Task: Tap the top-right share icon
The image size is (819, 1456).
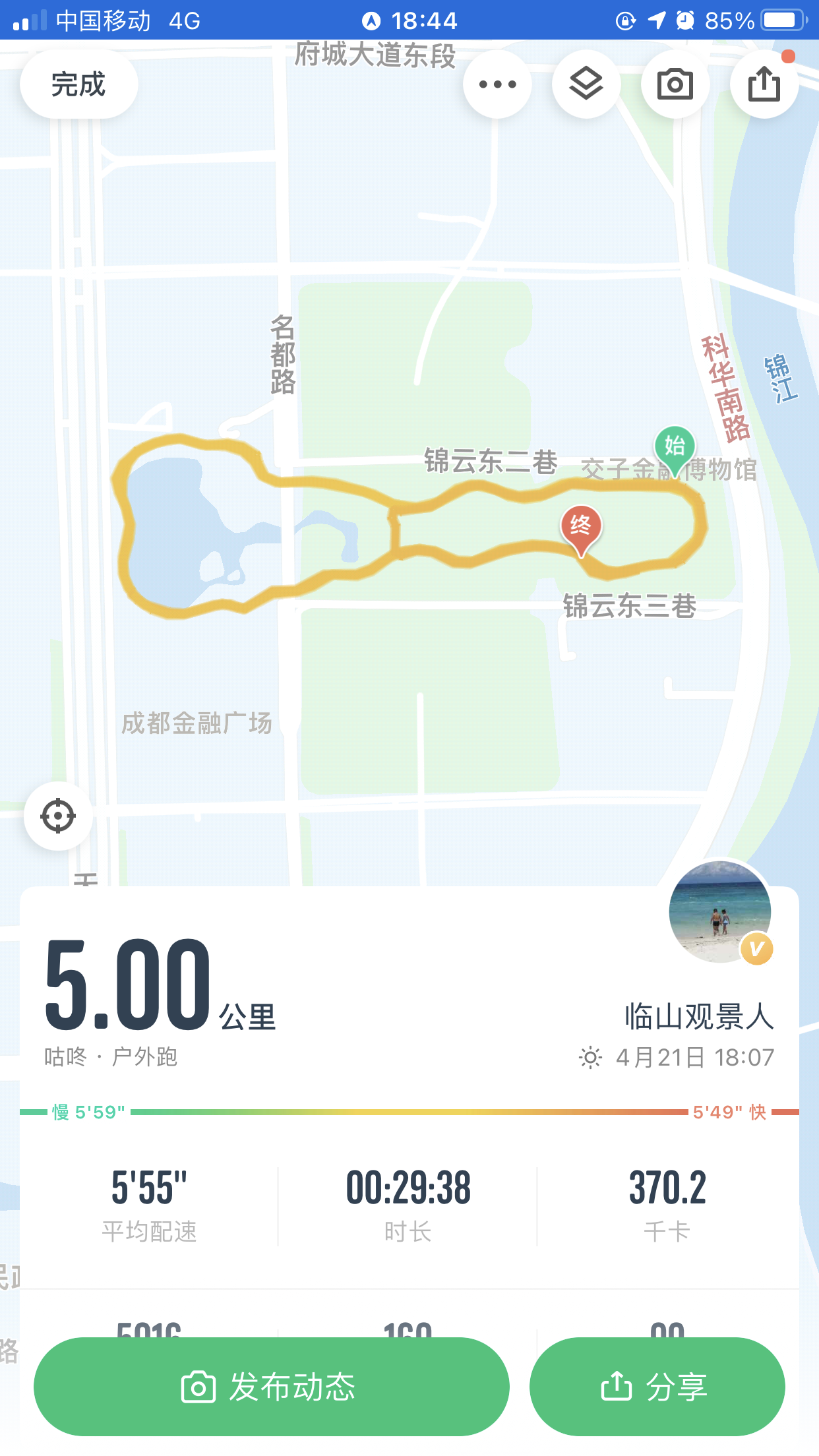Action: pos(764,84)
